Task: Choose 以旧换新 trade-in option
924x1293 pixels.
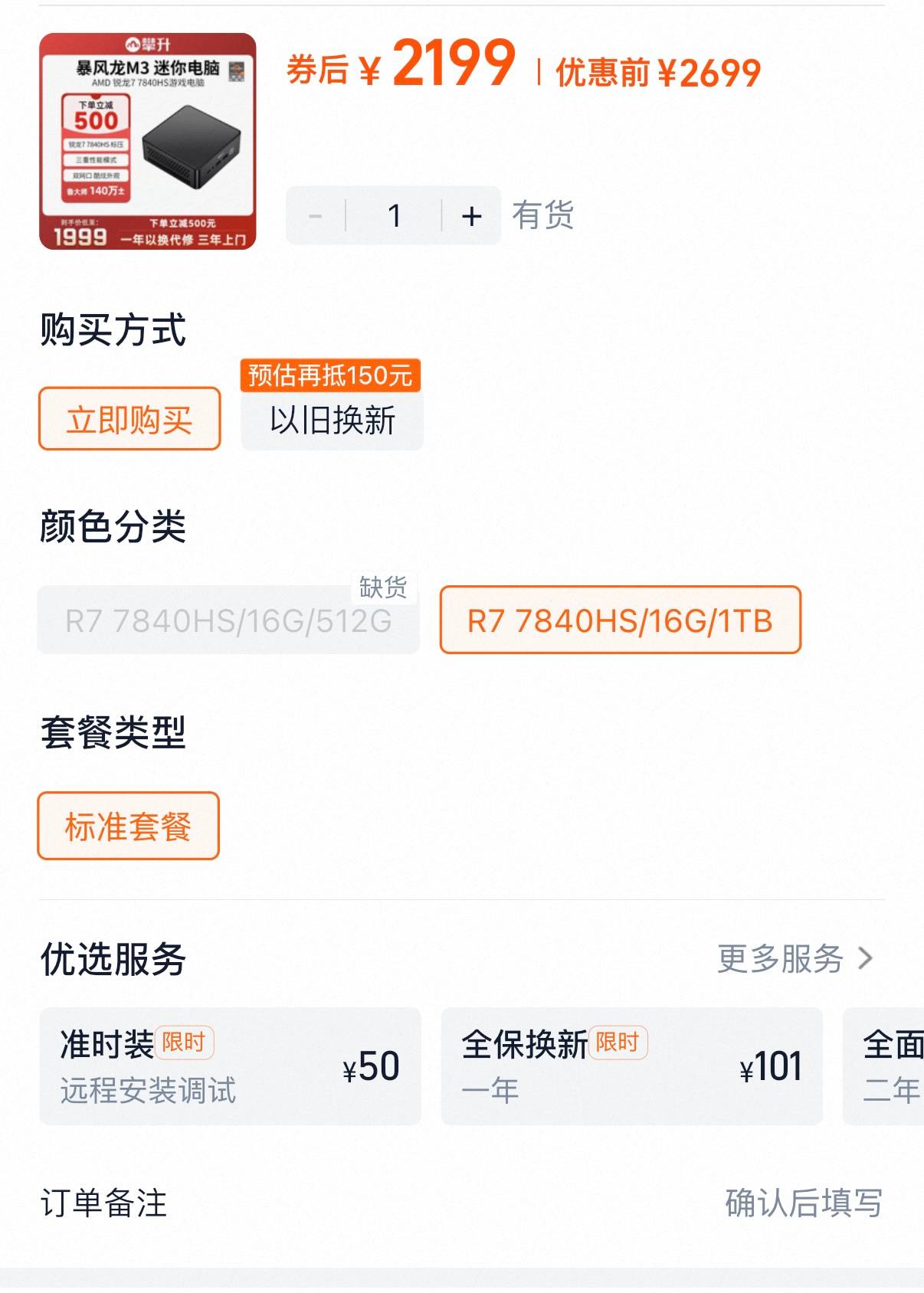Action: tap(332, 421)
